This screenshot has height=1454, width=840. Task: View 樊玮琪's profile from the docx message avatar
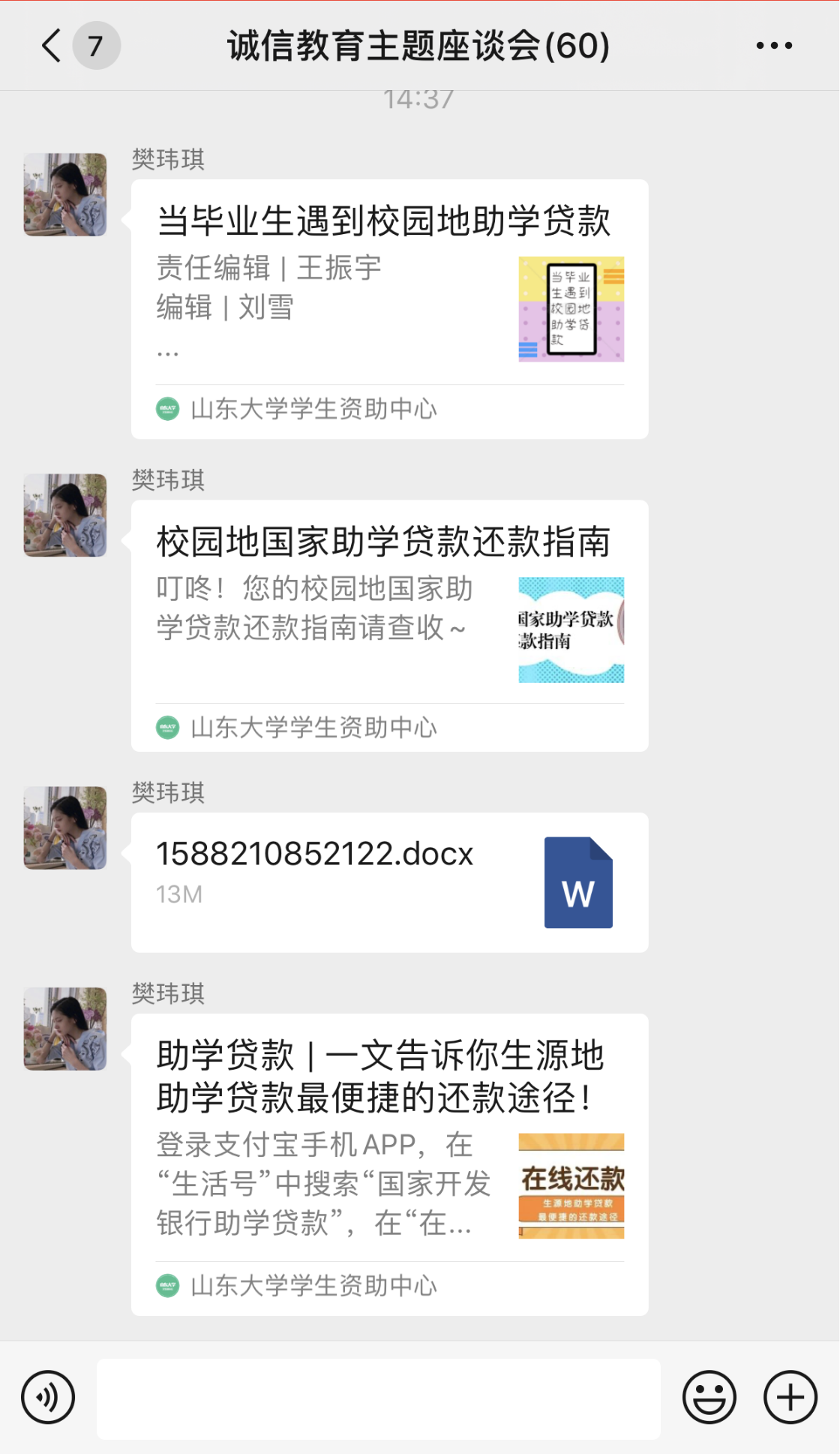point(65,828)
